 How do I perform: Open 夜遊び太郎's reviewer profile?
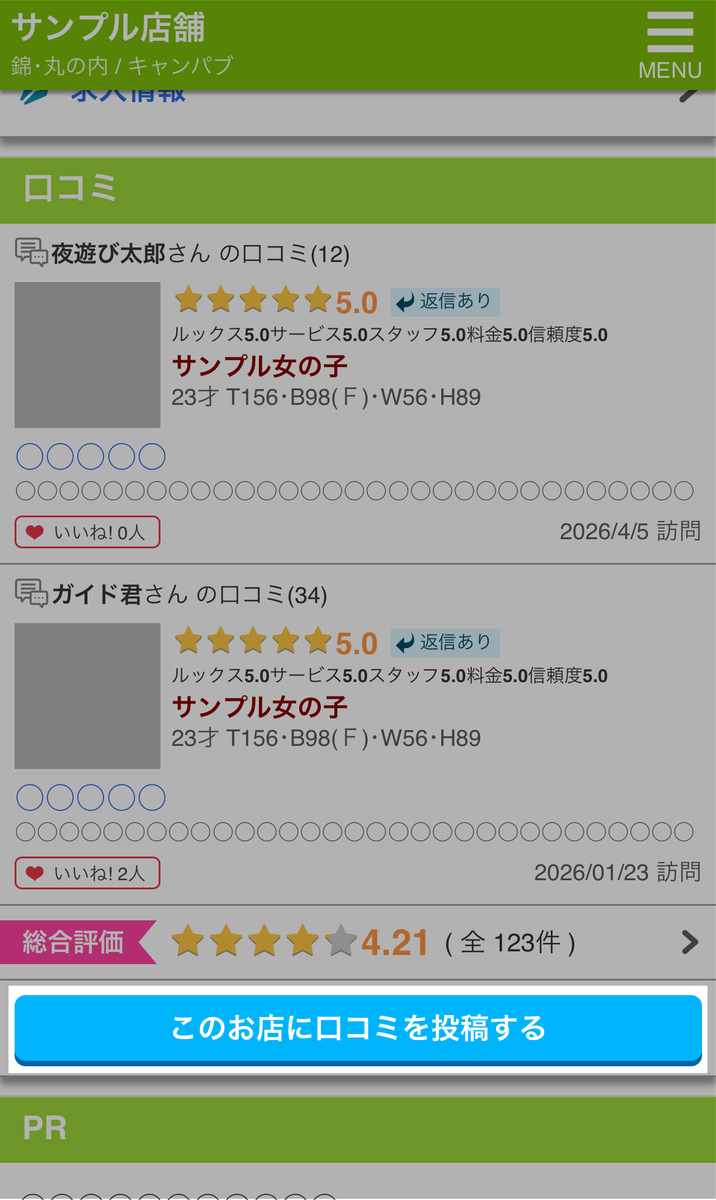pyautogui.click(x=108, y=254)
